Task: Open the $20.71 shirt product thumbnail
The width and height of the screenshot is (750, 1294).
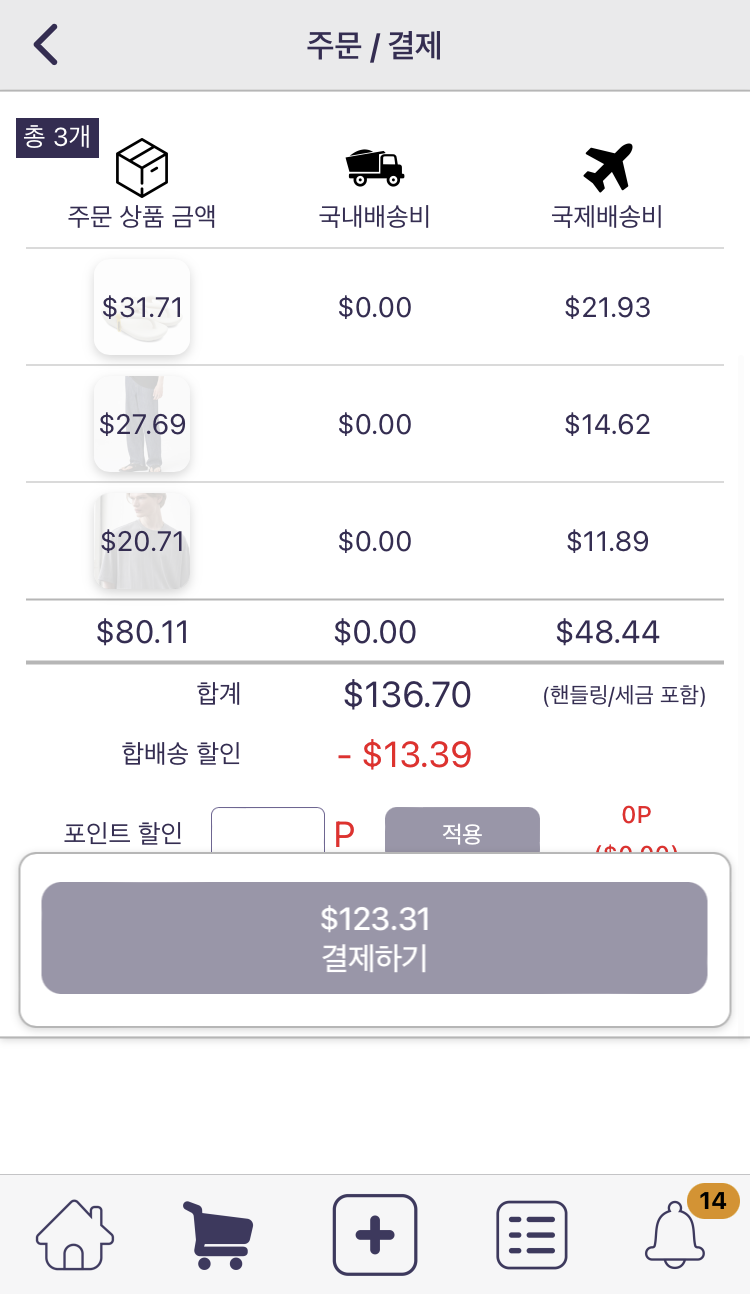Action: tap(142, 541)
